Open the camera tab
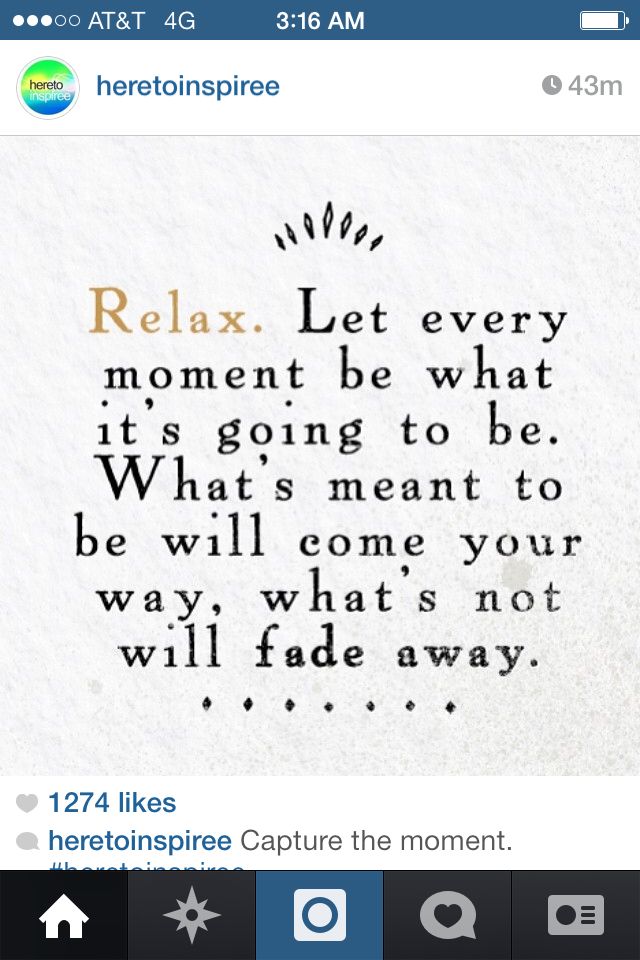Image resolution: width=640 pixels, height=960 pixels. [x=320, y=916]
